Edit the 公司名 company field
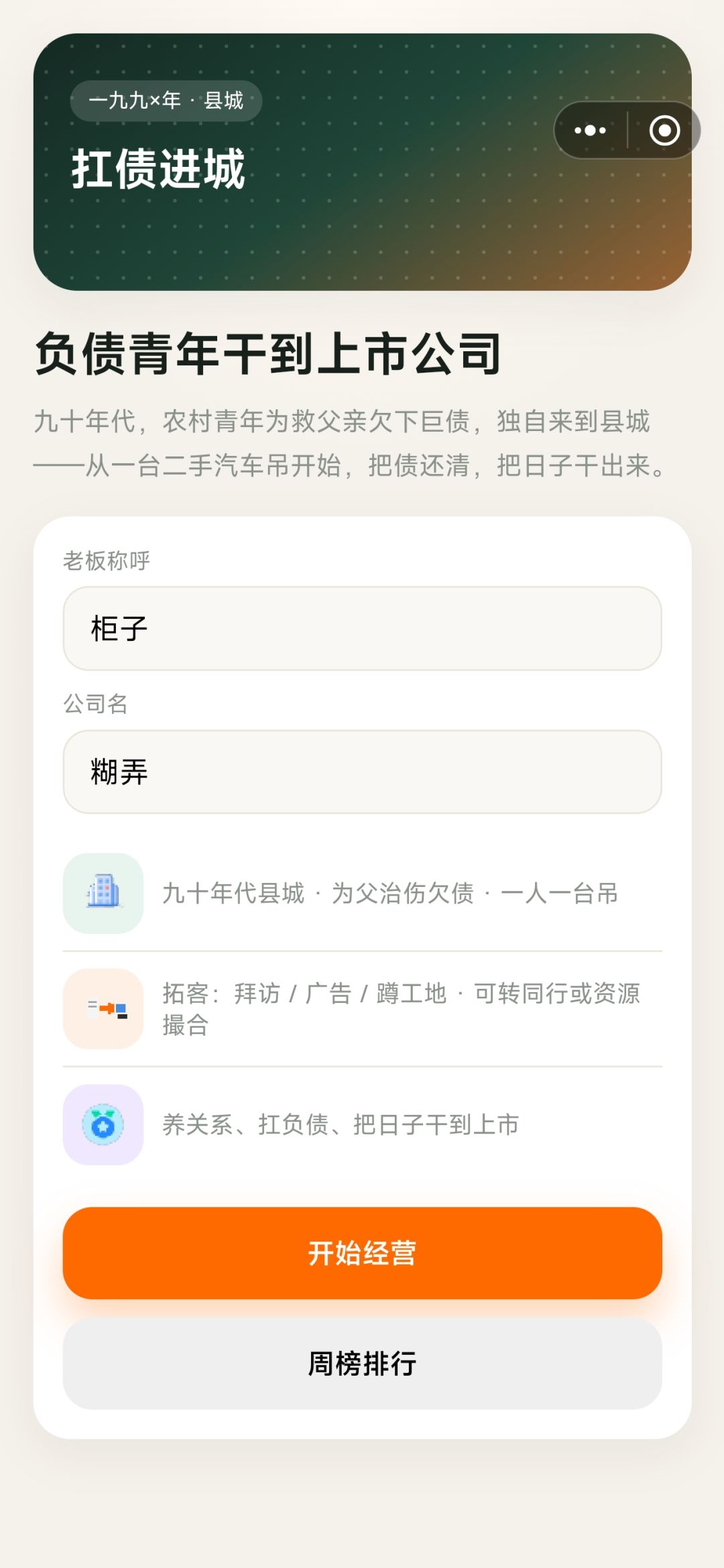Image resolution: width=724 pixels, height=1568 pixels. pos(362,772)
